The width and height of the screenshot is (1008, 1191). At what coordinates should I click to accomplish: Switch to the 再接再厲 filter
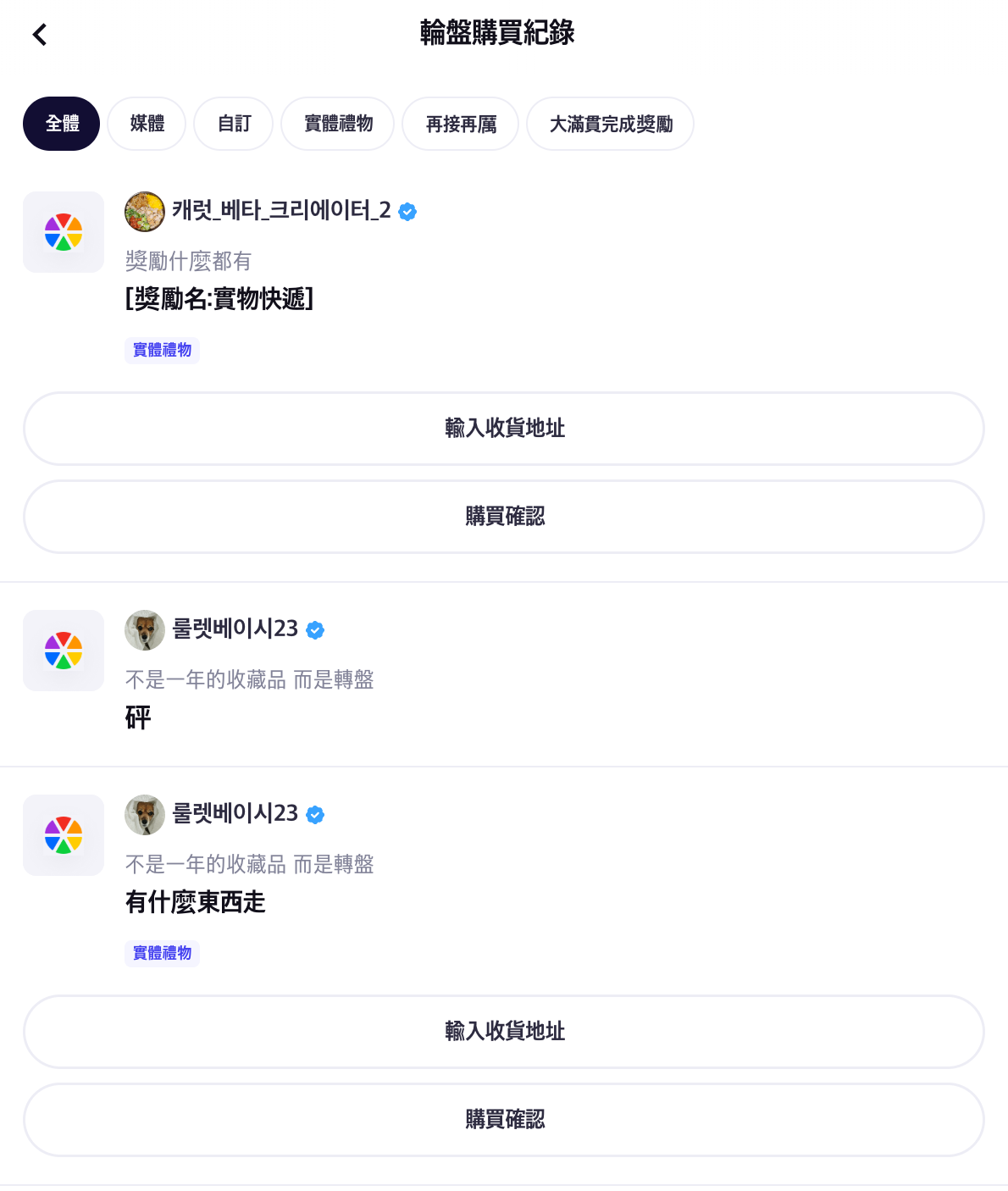460,124
